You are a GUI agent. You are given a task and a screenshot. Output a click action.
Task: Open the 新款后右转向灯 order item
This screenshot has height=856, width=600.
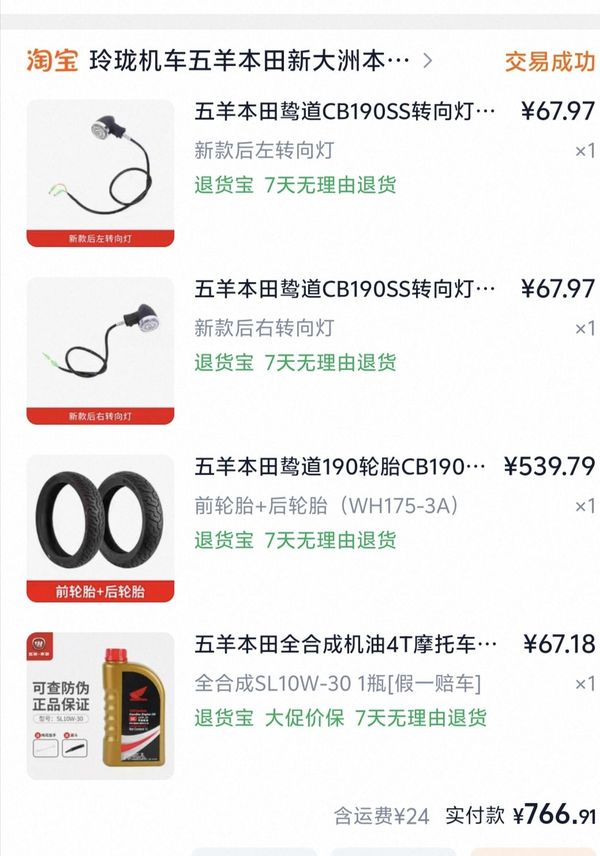pyautogui.click(x=345, y=289)
